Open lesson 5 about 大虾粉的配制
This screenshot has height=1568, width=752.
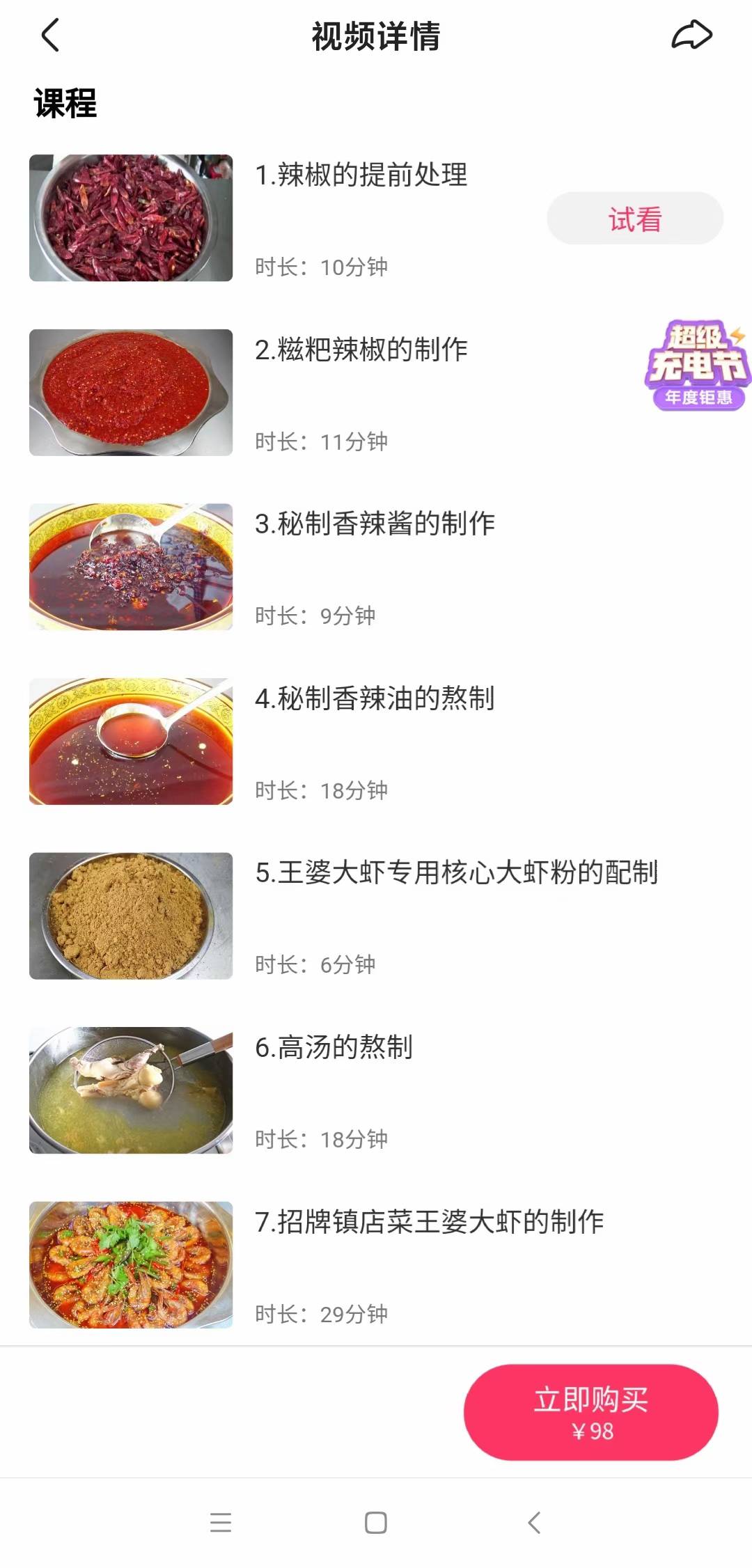[458, 875]
